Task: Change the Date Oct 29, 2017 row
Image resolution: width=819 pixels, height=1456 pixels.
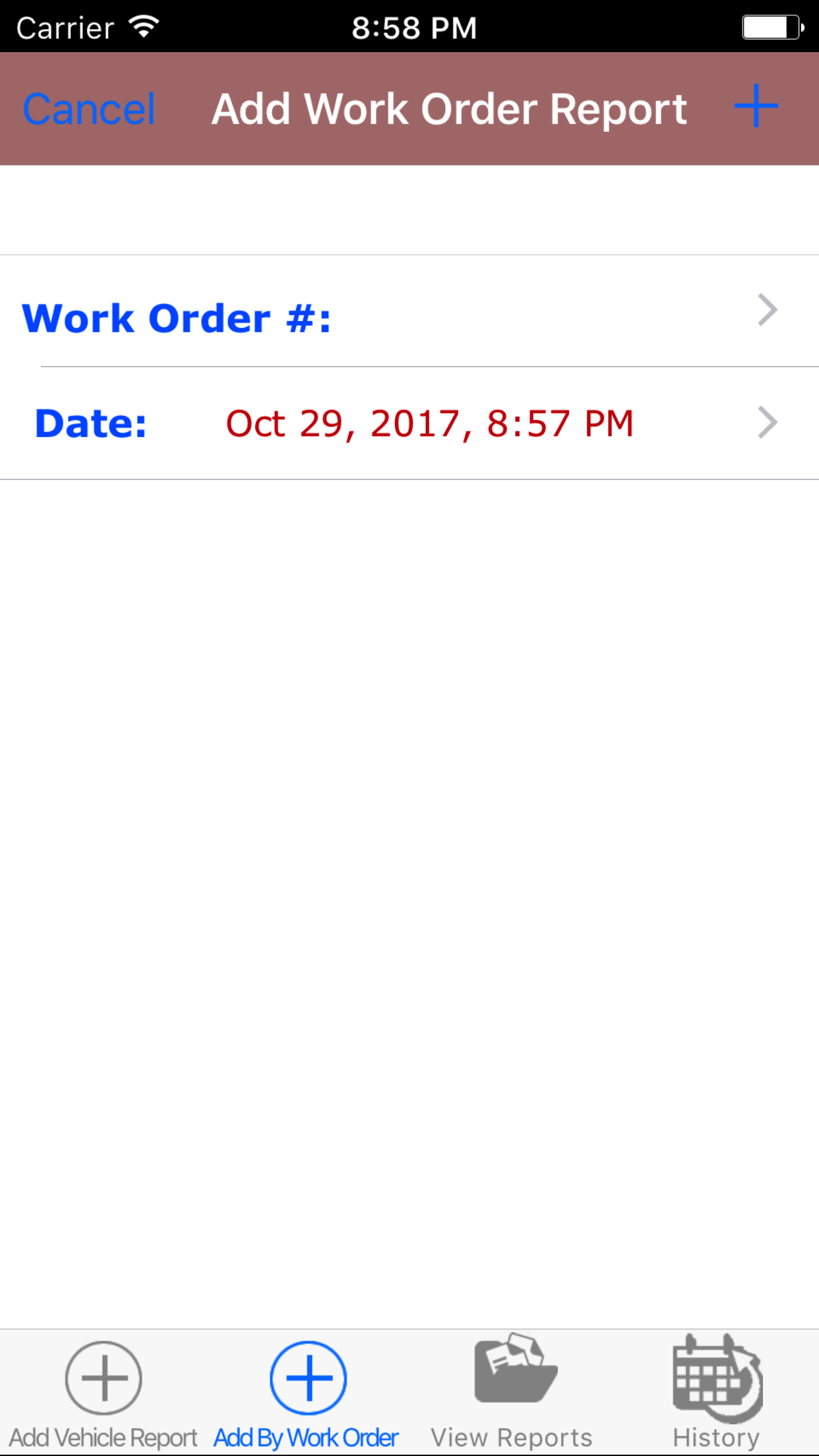Action: [x=409, y=423]
